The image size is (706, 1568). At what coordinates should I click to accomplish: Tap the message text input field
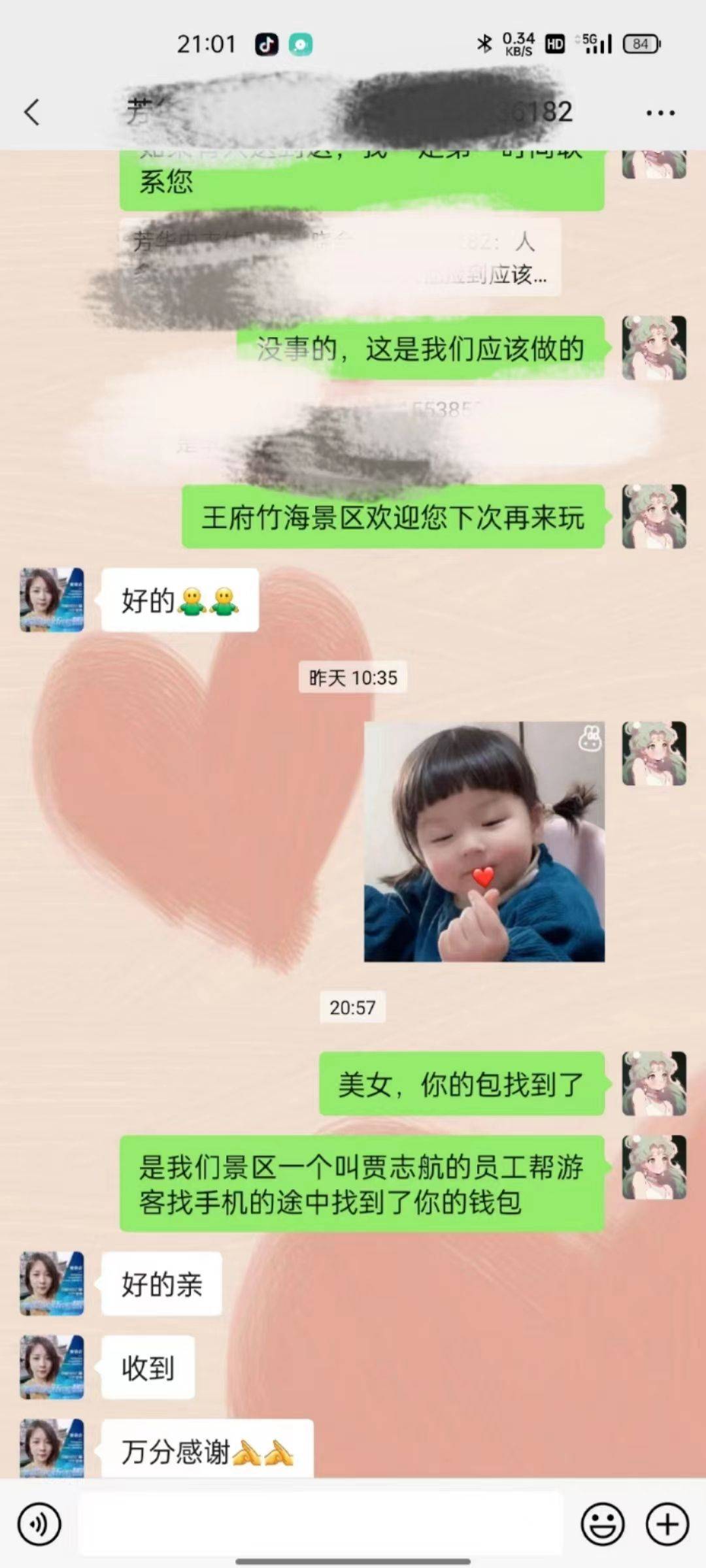[320, 1524]
